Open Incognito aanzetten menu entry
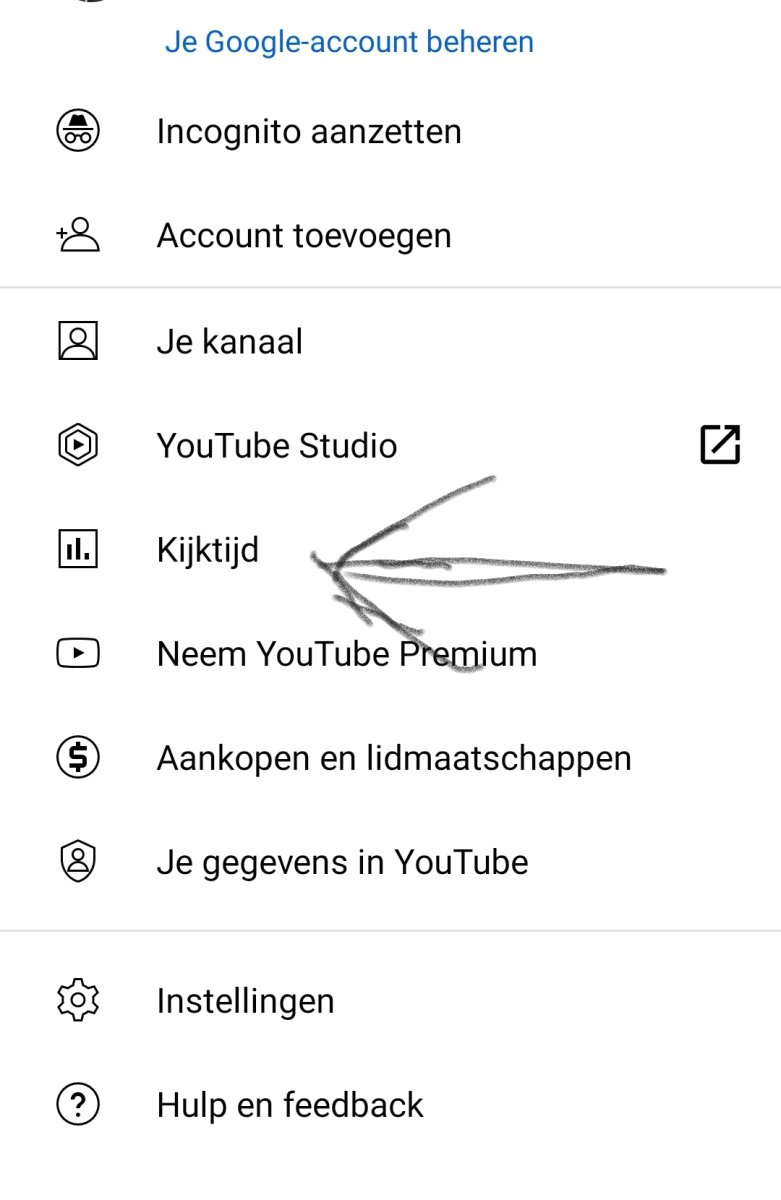 308,130
